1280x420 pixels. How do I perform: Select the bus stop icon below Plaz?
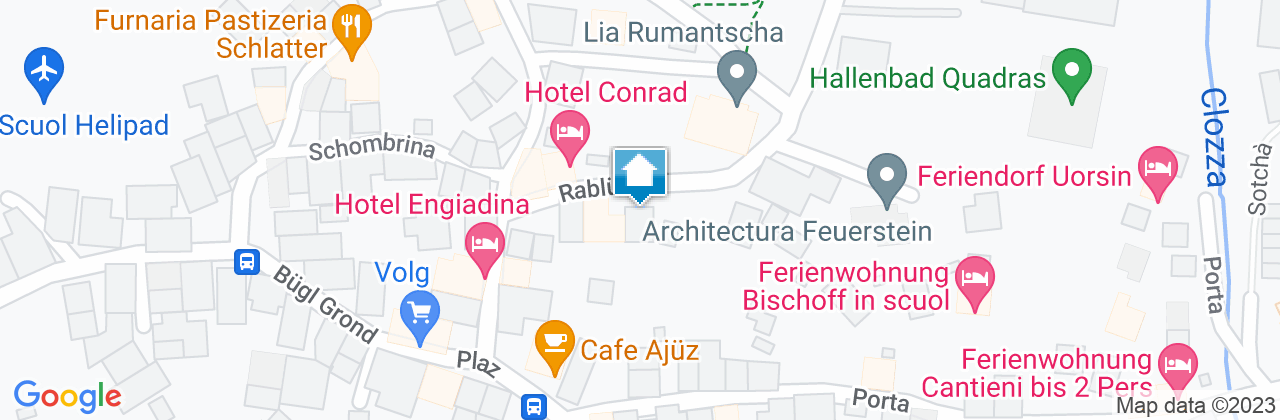[535, 406]
